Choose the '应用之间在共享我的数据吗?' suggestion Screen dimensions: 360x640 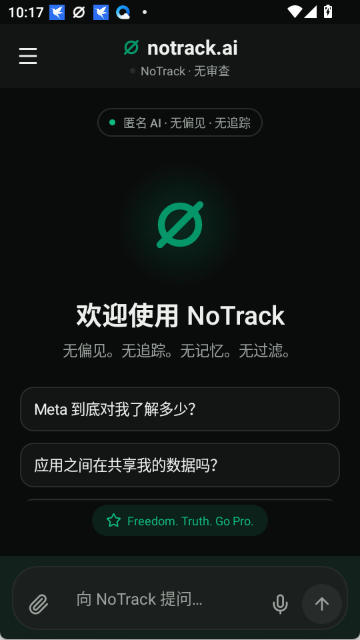(x=180, y=465)
